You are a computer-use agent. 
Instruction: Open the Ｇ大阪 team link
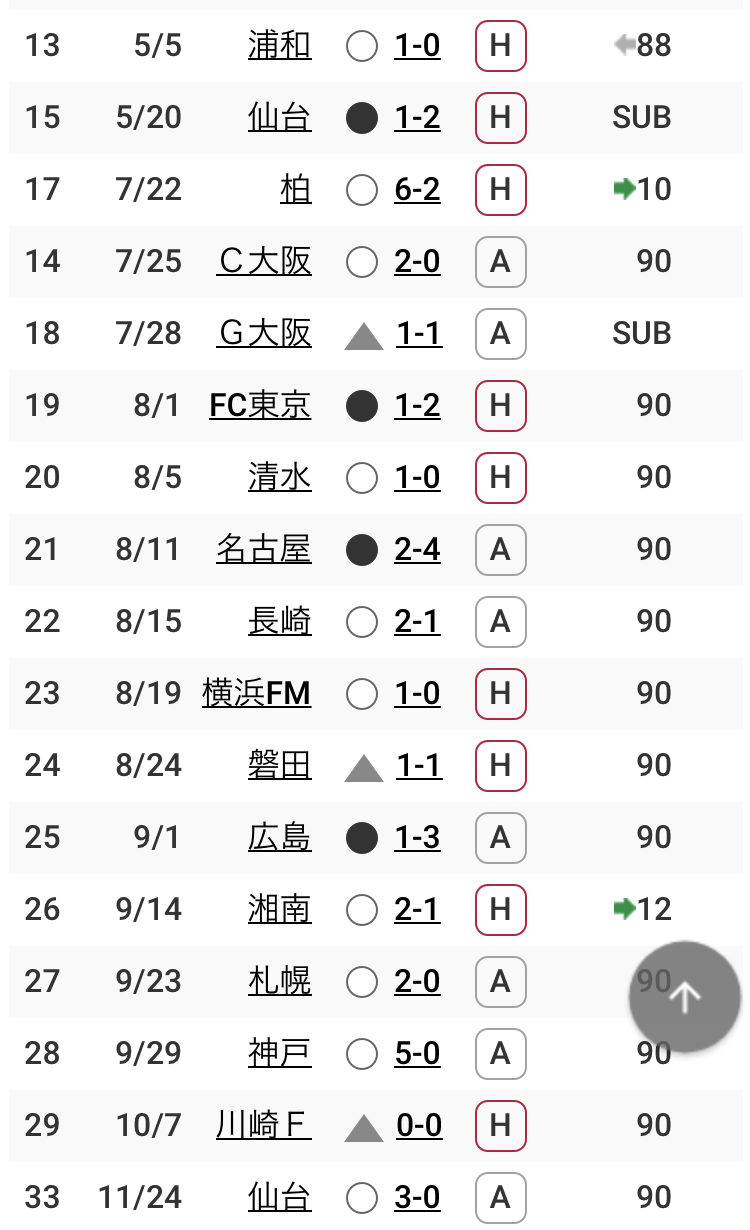tap(265, 334)
